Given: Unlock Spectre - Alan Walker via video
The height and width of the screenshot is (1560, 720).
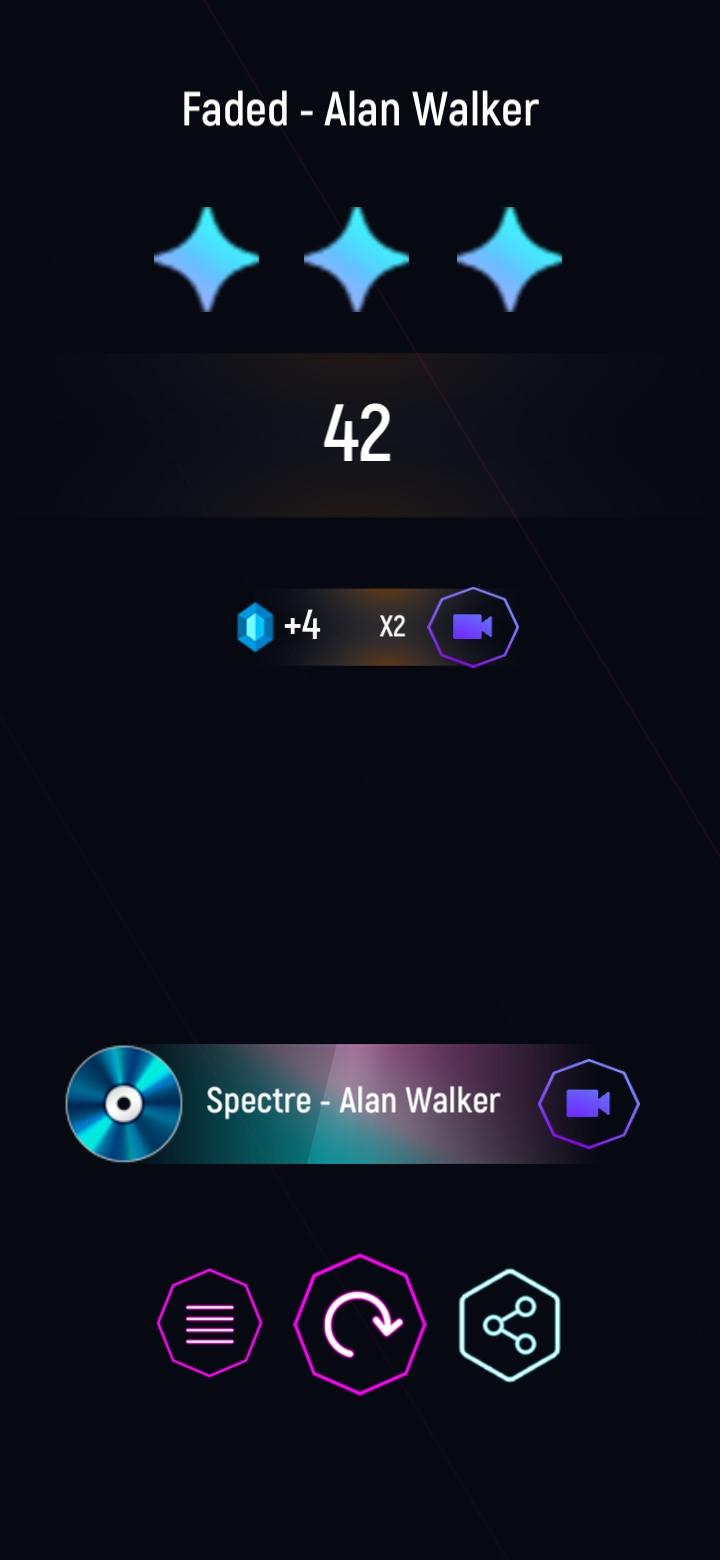Looking at the screenshot, I should pyautogui.click(x=589, y=1103).
